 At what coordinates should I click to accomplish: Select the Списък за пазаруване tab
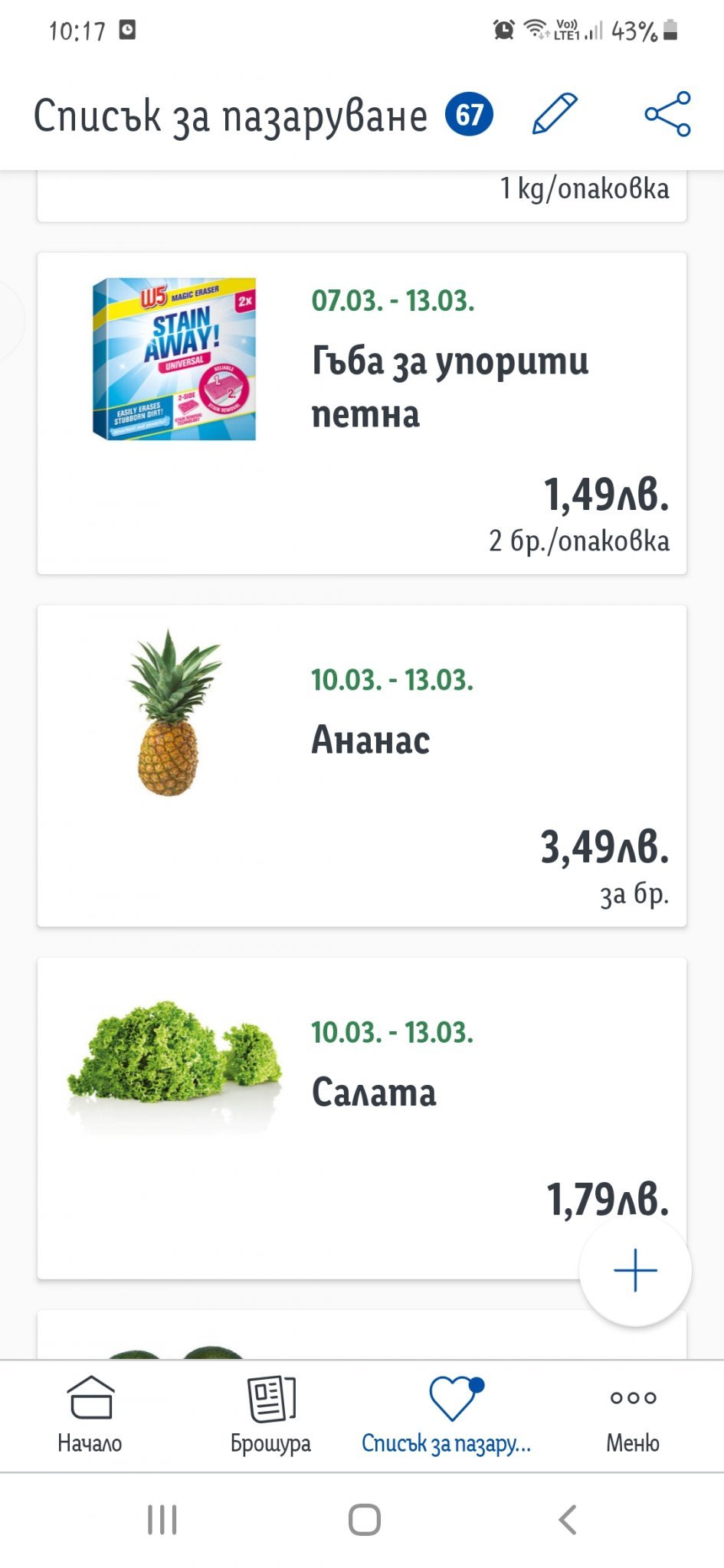(446, 1415)
